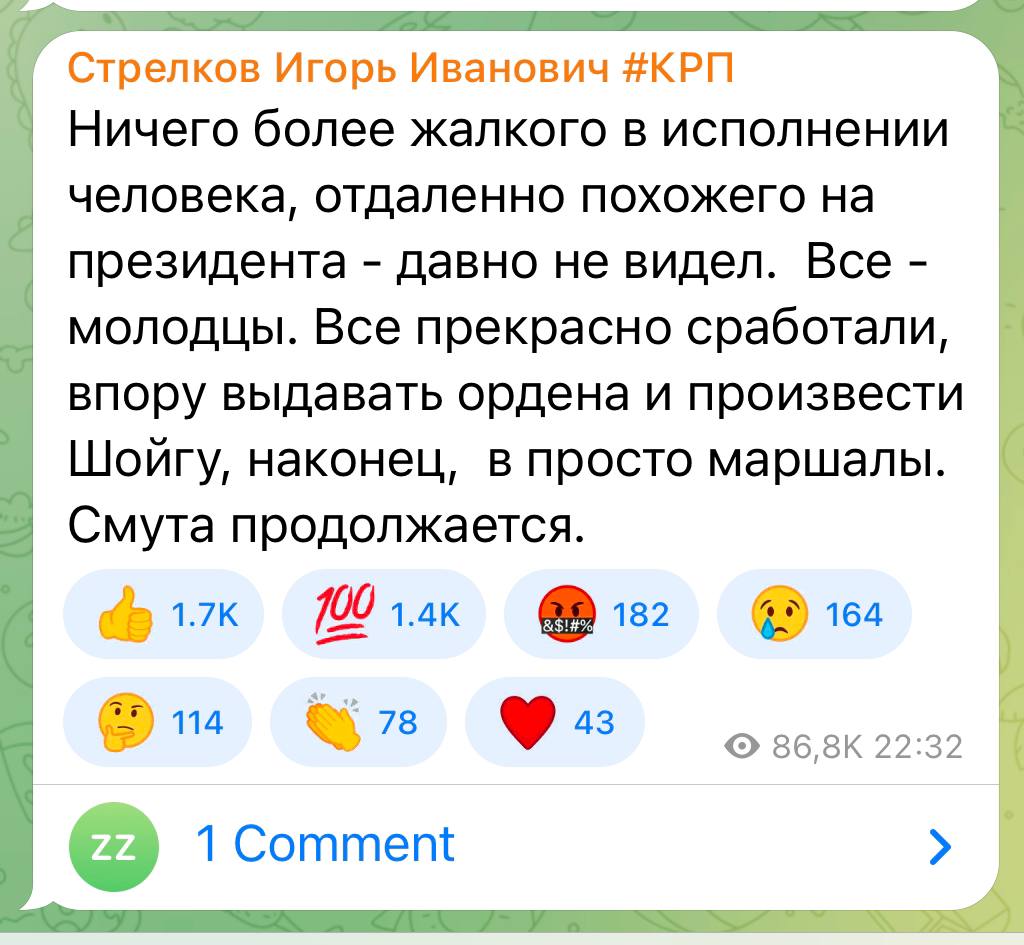Choose the thinking face reaction

click(x=158, y=721)
